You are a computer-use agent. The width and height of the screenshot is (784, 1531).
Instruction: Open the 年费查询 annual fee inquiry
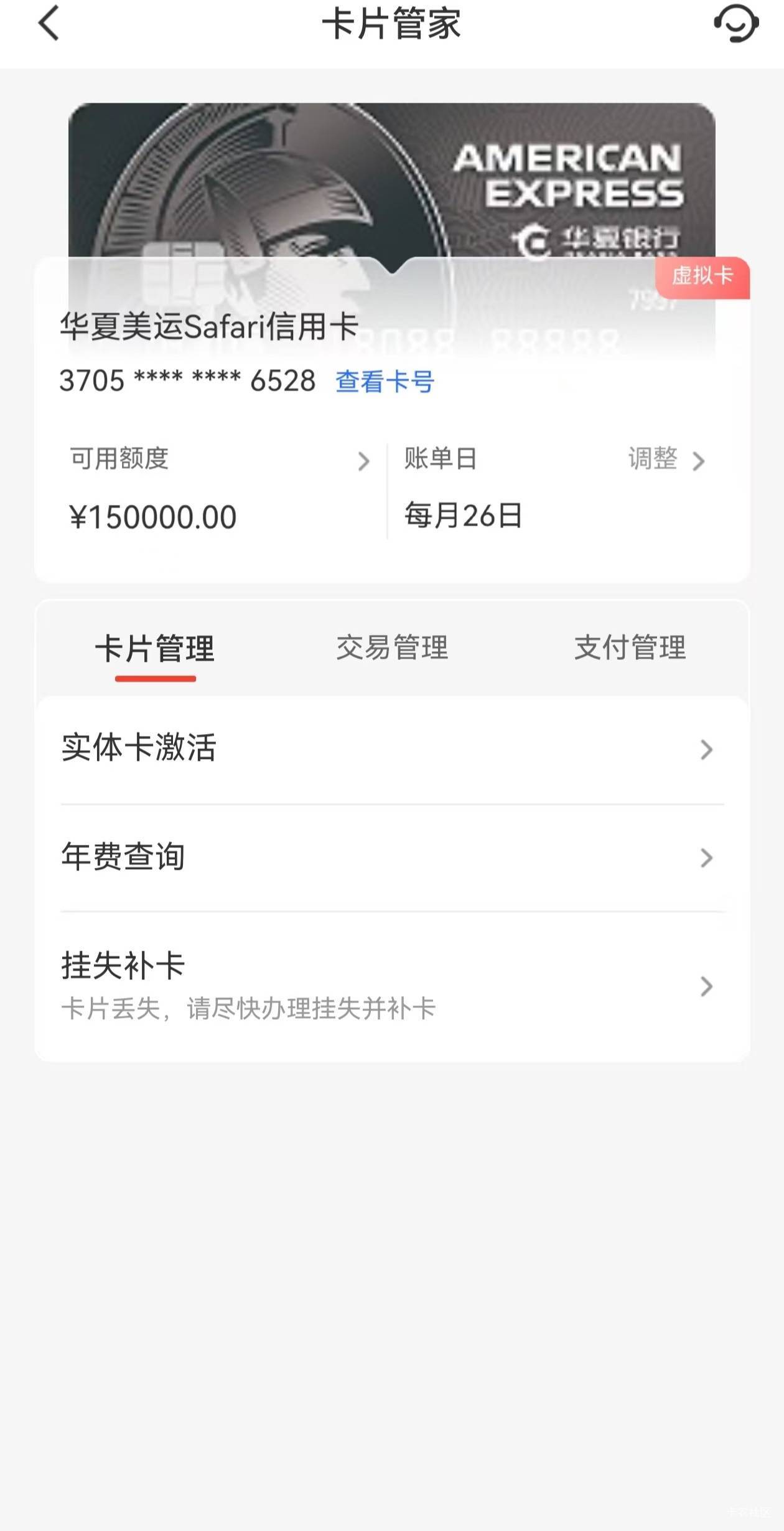click(392, 857)
